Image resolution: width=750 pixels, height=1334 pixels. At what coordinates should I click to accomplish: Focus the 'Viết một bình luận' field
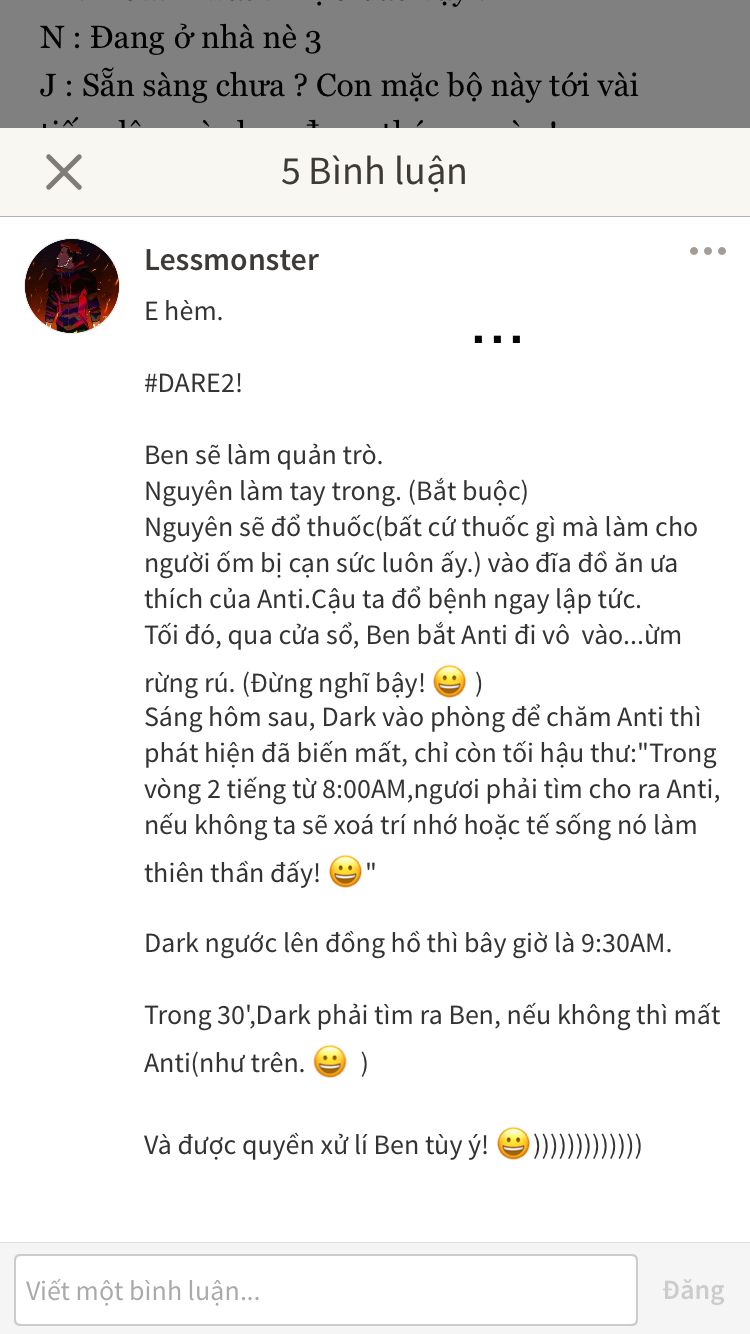(x=326, y=1290)
